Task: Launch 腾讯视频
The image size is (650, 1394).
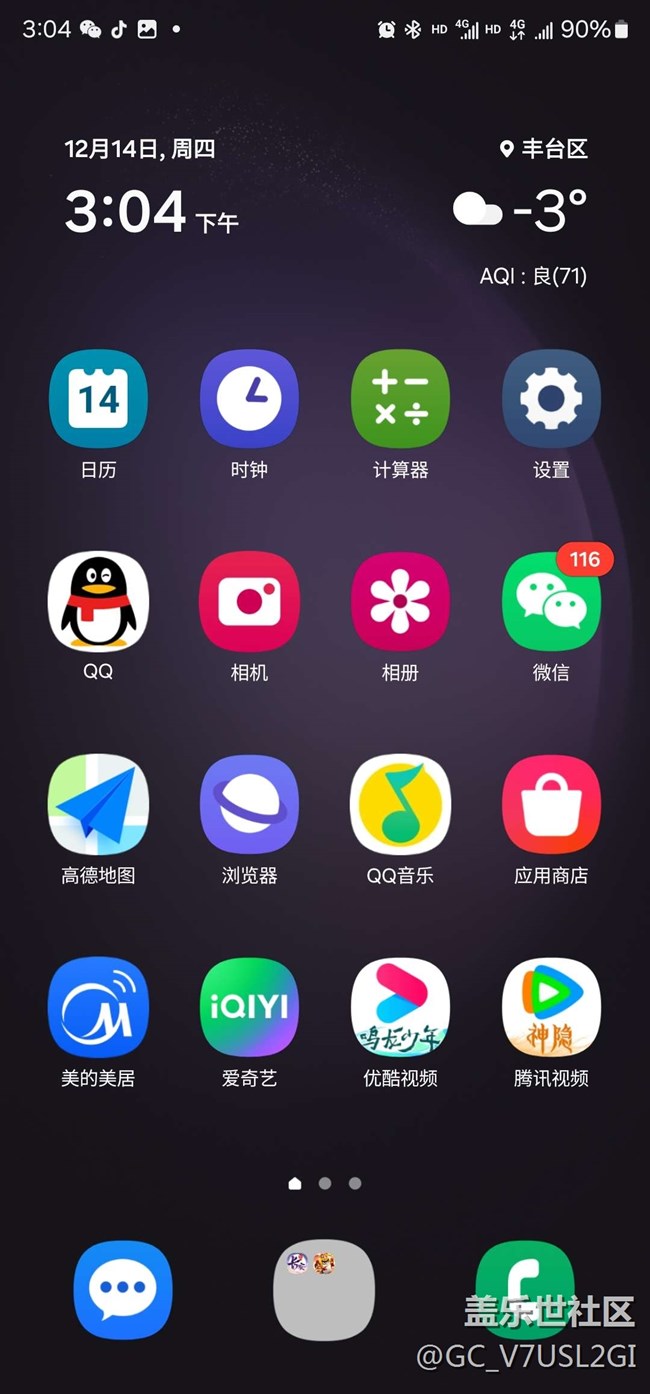Action: (x=551, y=1007)
